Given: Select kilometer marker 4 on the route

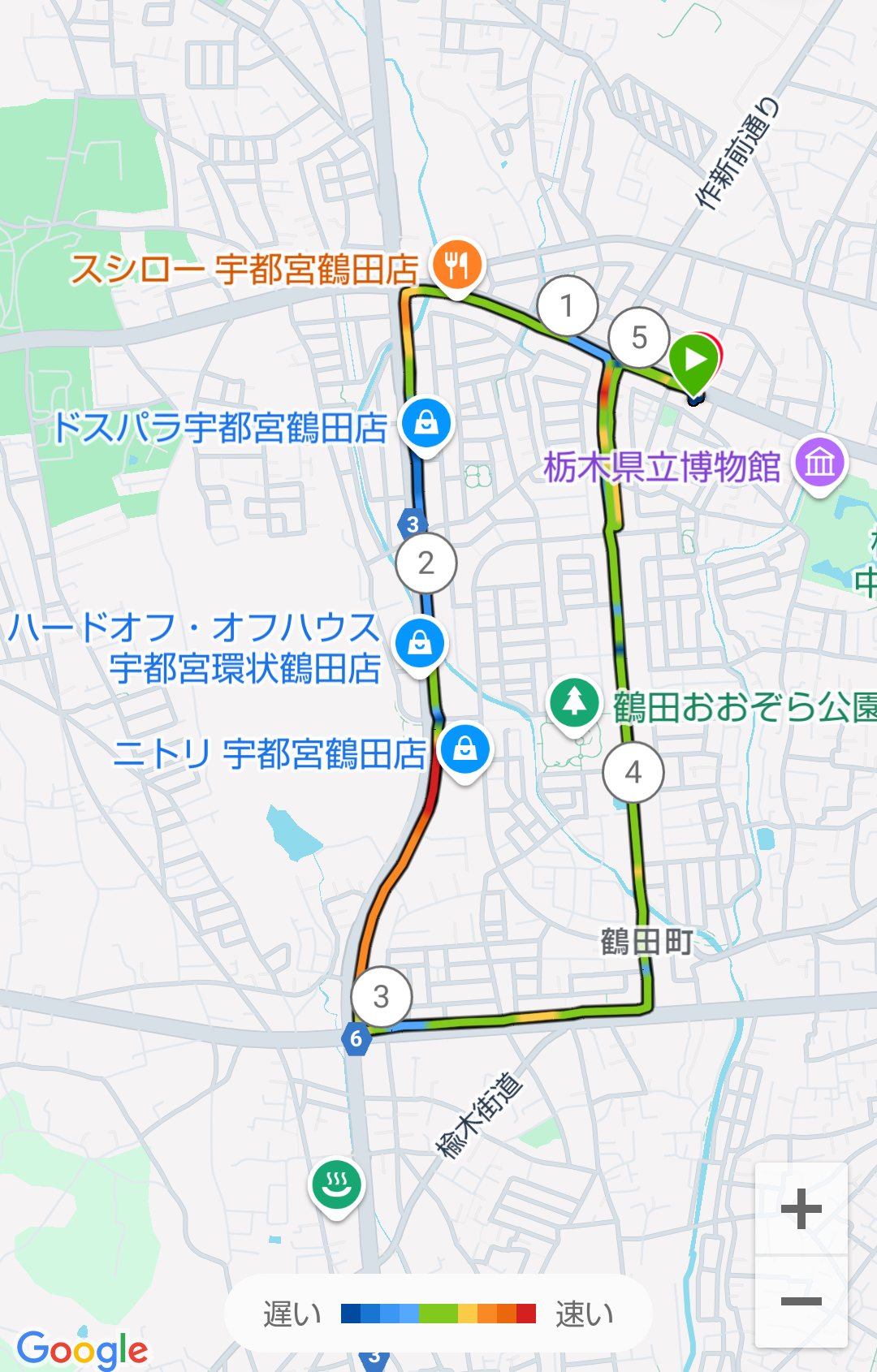Looking at the screenshot, I should (633, 772).
